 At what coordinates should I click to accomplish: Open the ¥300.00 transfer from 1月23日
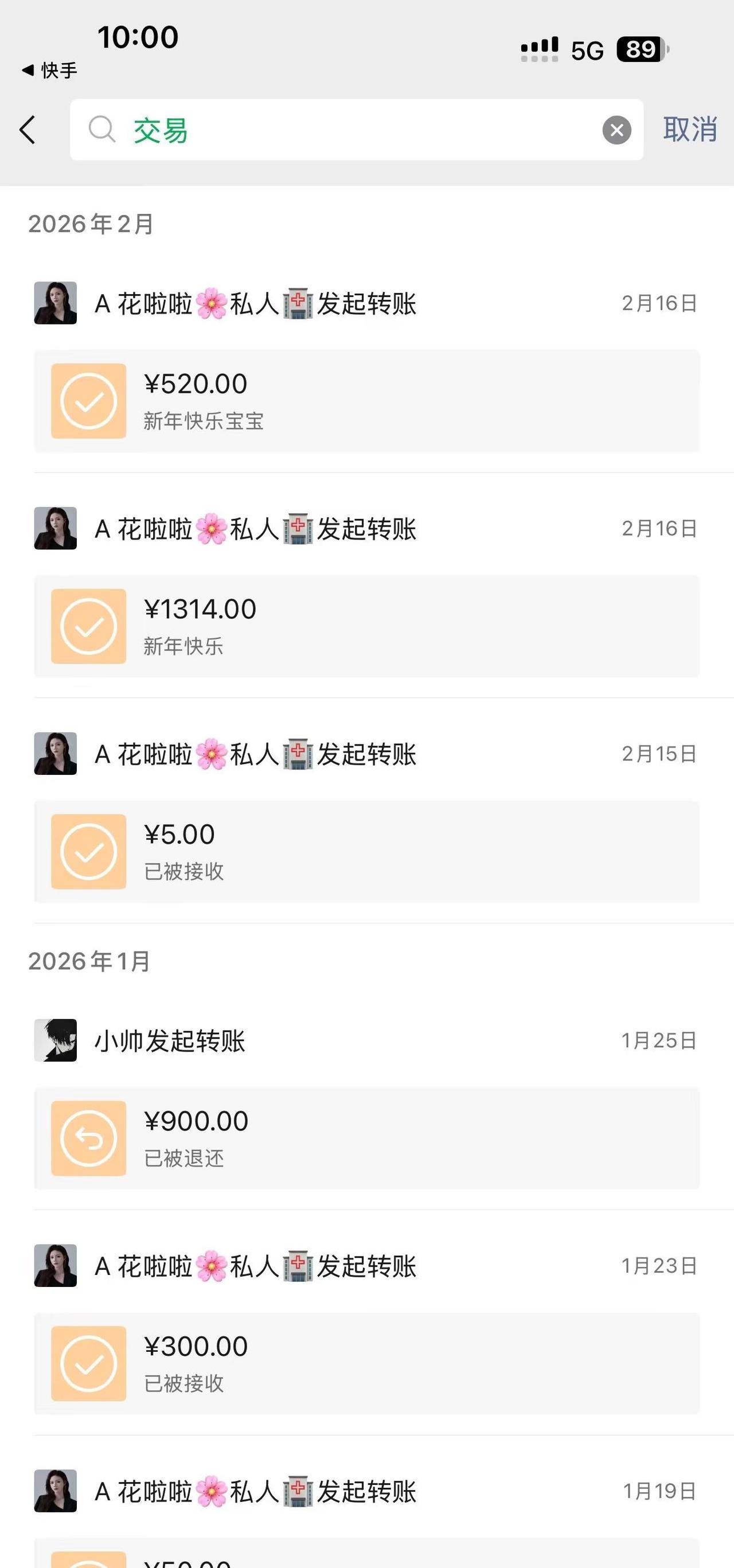[366, 1363]
